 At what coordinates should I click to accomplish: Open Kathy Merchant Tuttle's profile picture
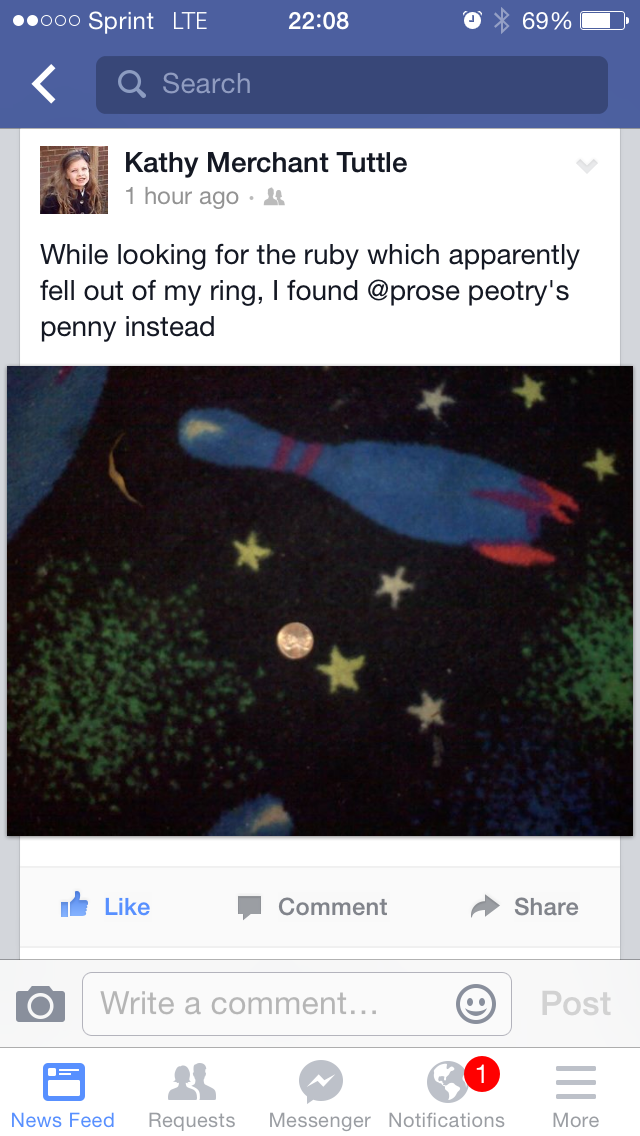[x=74, y=180]
